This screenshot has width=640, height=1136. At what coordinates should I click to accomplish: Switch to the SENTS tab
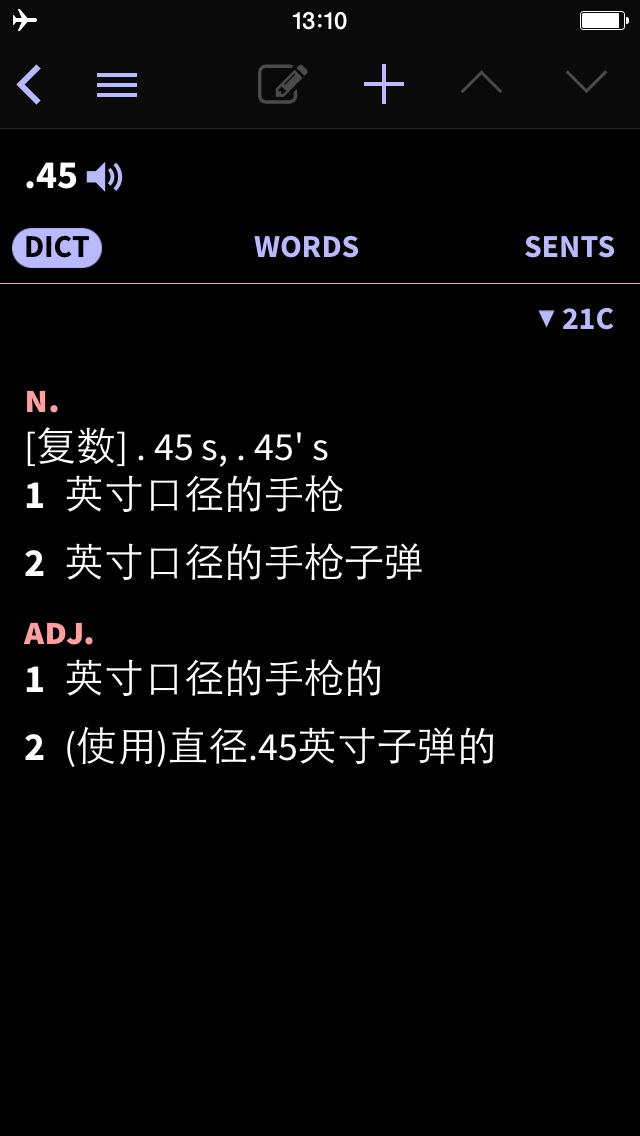570,247
